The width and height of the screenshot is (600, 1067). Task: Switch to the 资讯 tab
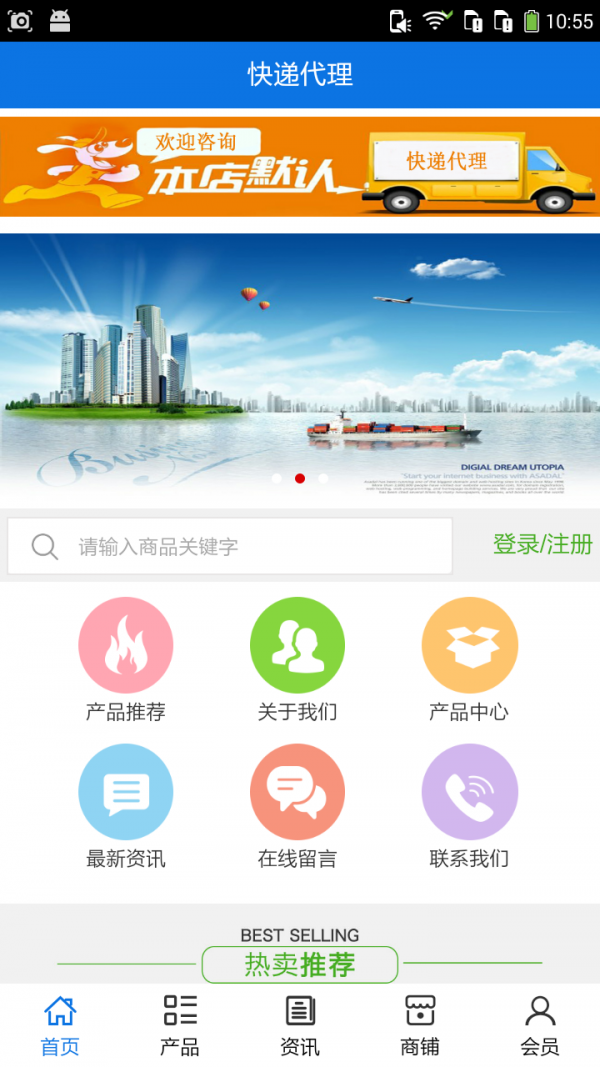click(300, 1025)
